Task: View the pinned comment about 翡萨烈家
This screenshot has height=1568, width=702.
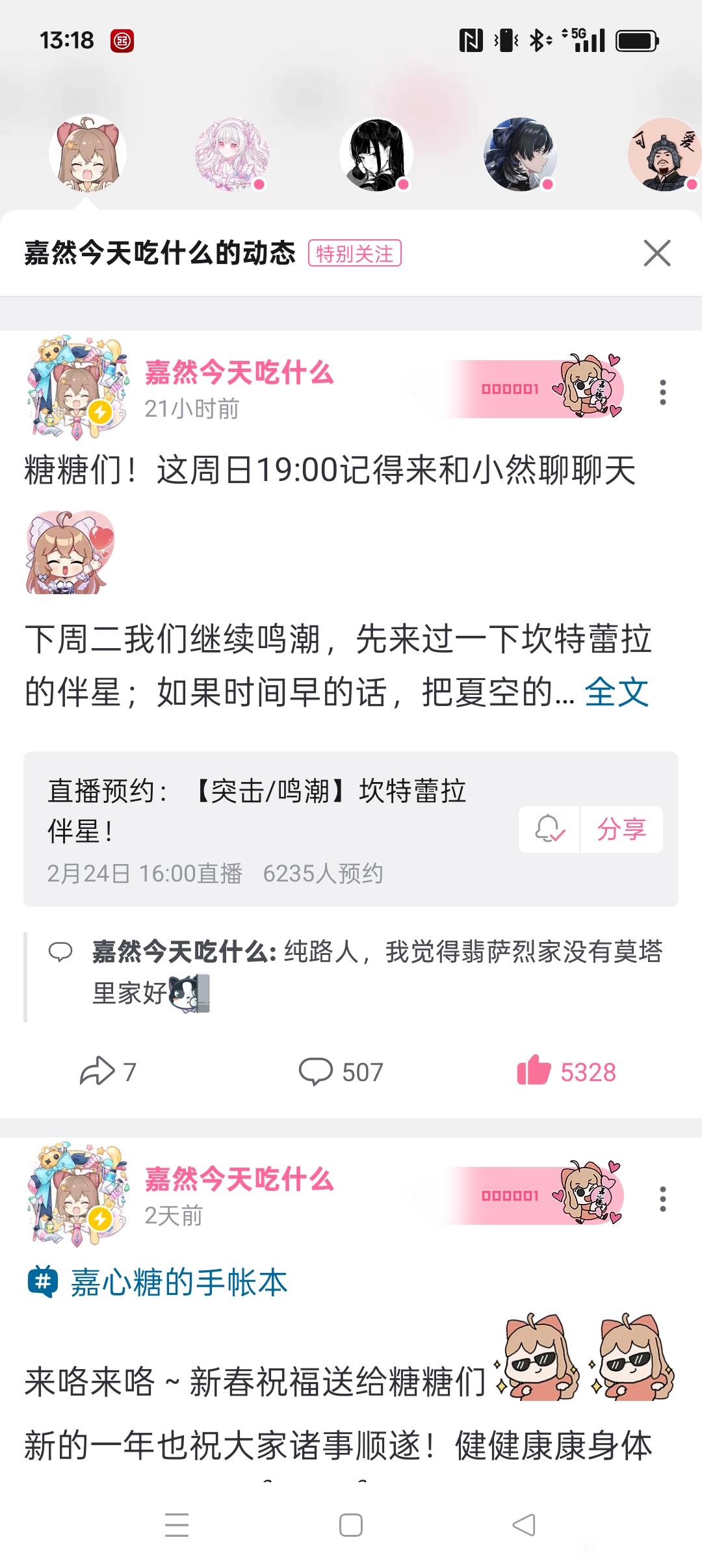Action: 376,973
